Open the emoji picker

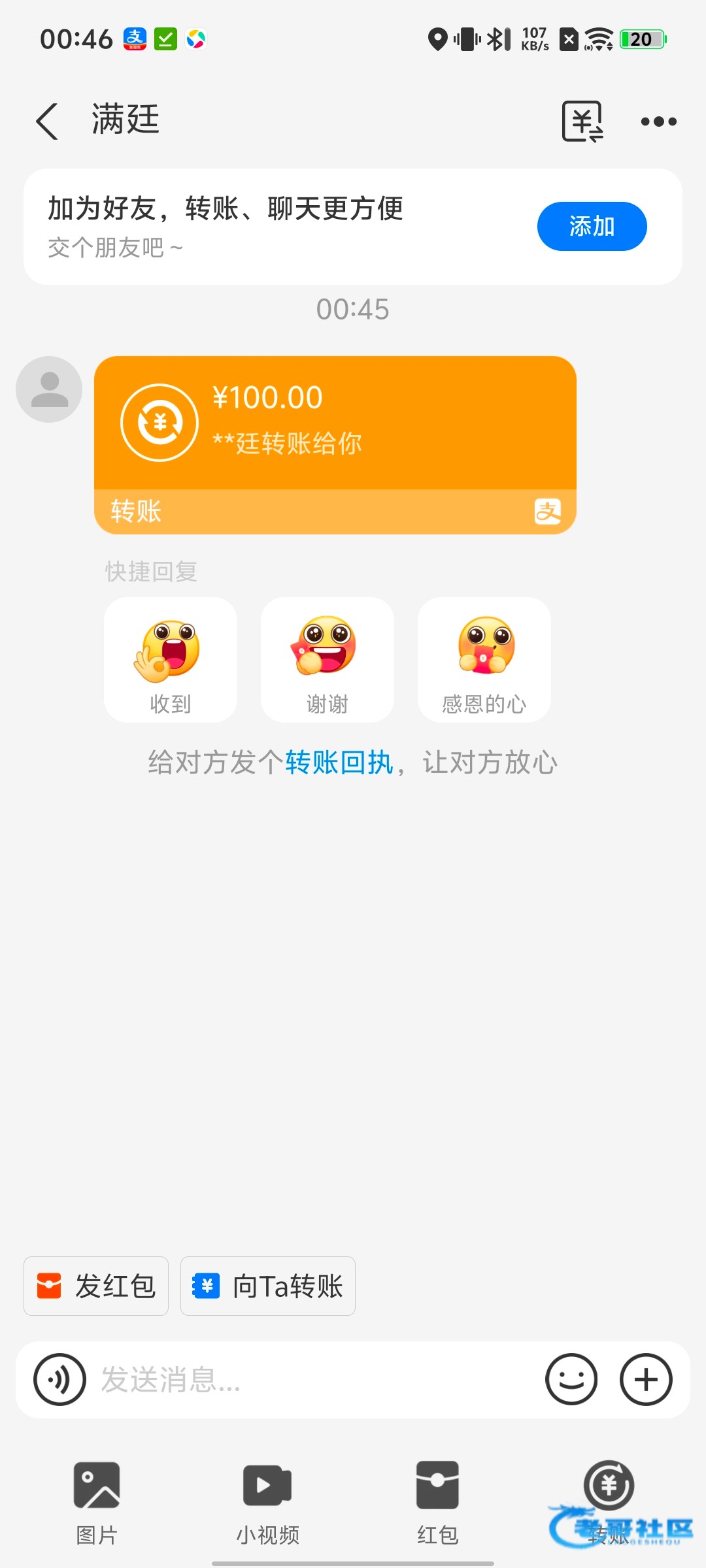pyautogui.click(x=571, y=1379)
